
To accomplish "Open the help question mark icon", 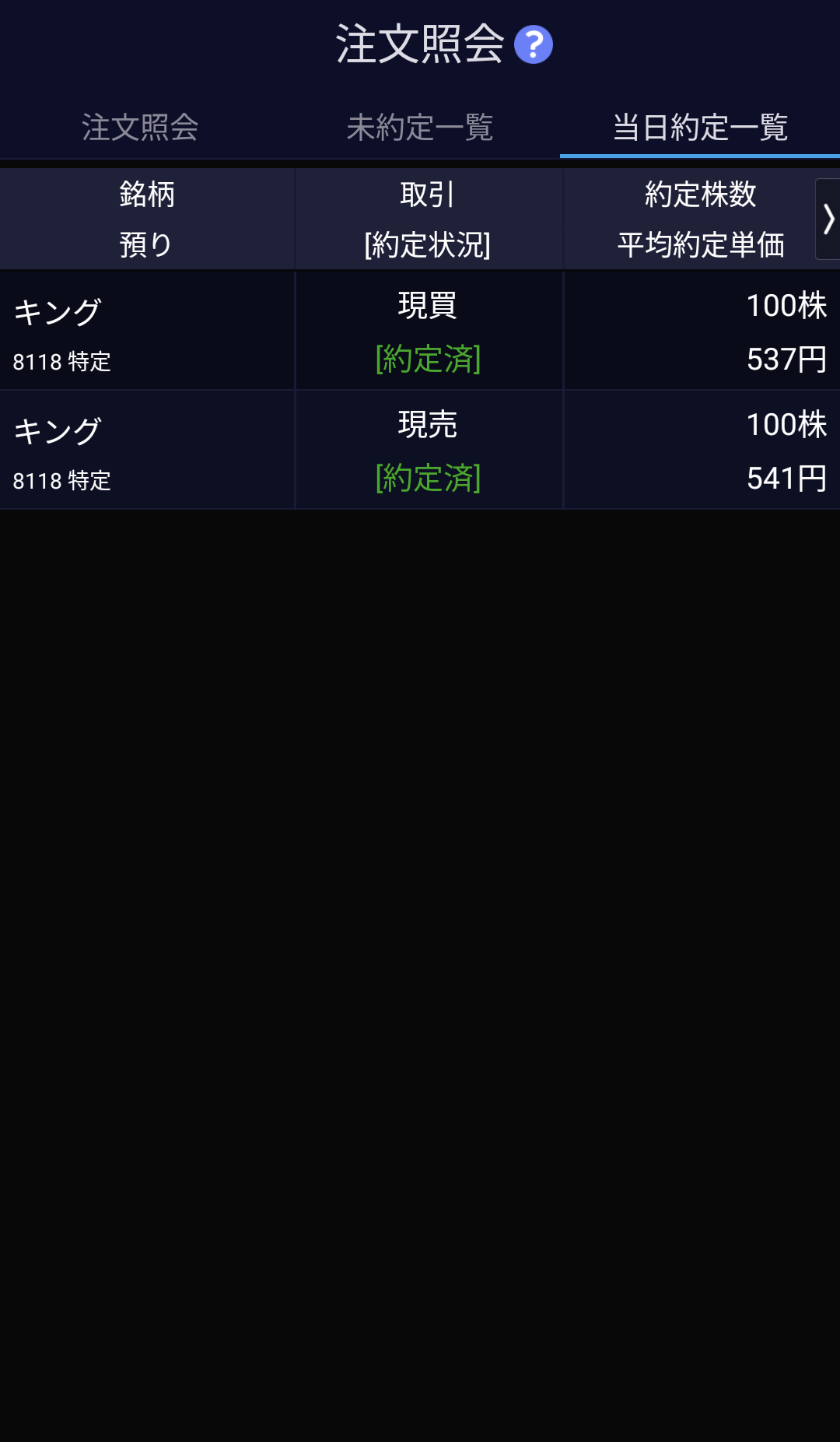I will coord(534,45).
